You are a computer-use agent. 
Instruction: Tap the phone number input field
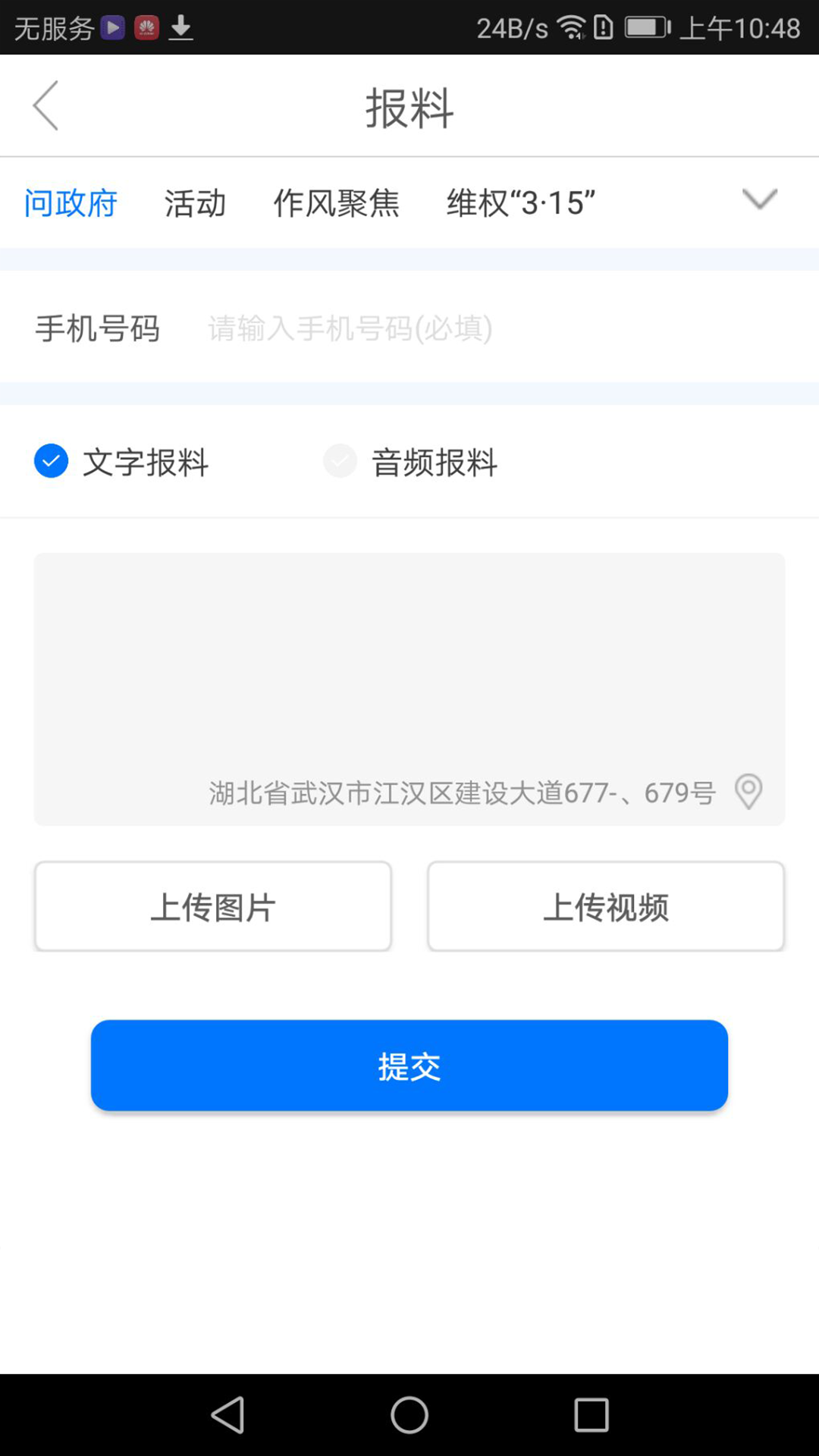coord(493,328)
